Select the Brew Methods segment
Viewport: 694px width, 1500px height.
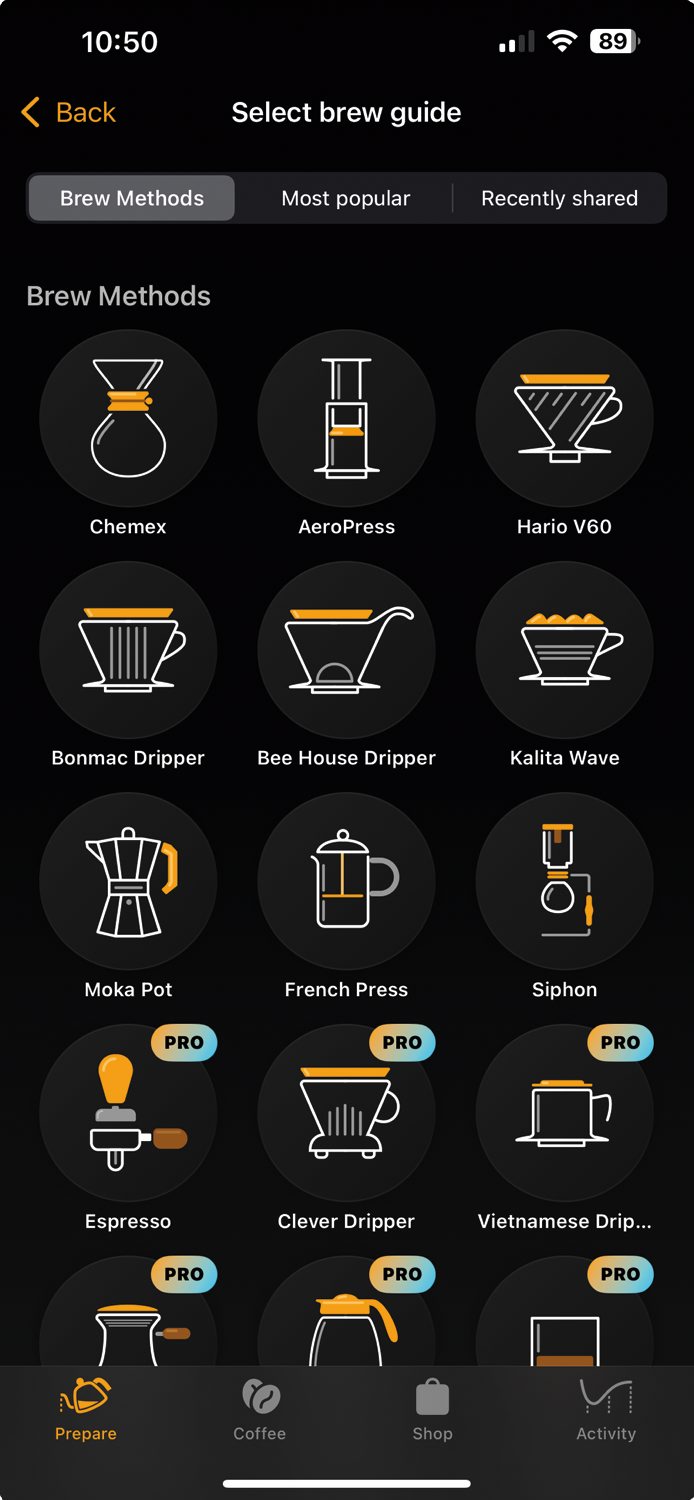click(132, 198)
